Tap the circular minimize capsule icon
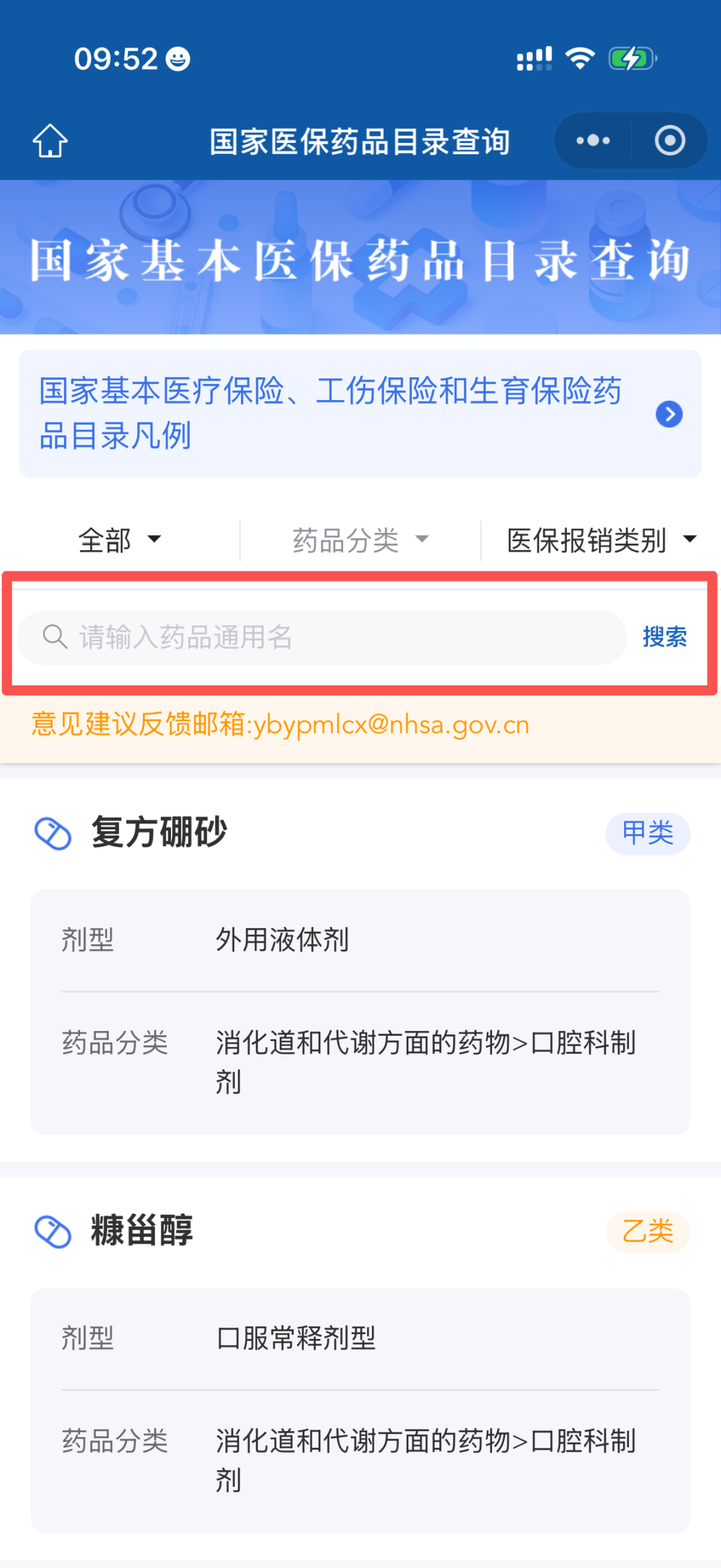This screenshot has height=1568, width=721. coord(671,141)
